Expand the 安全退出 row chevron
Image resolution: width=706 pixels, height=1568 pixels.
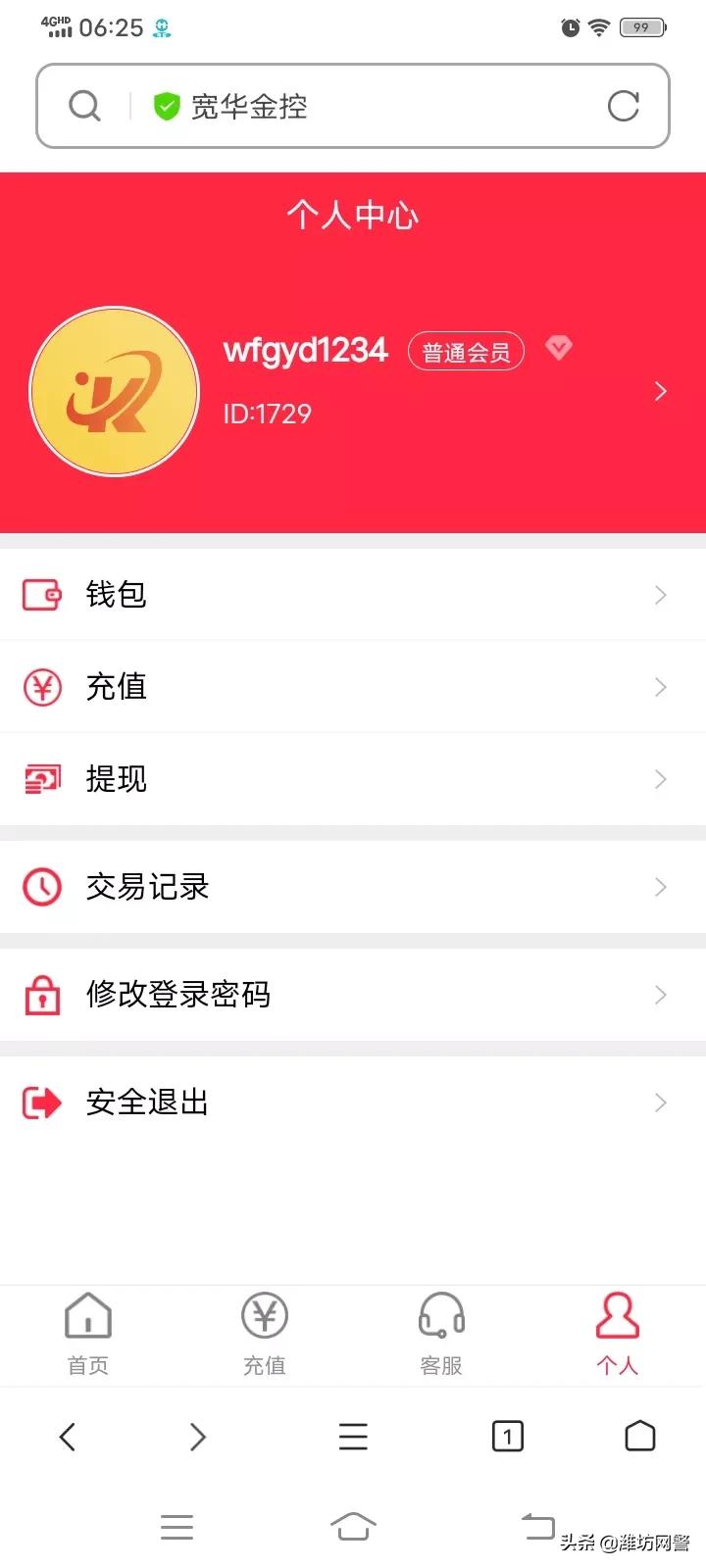pyautogui.click(x=661, y=1102)
